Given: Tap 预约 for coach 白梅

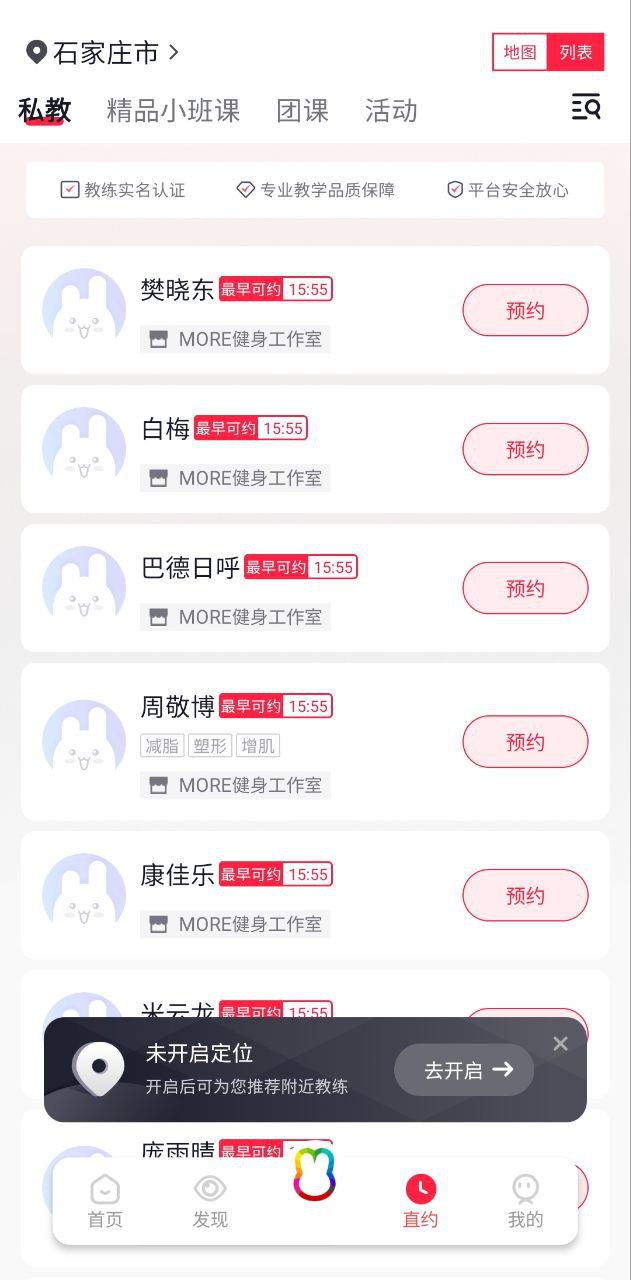Looking at the screenshot, I should (x=525, y=449).
